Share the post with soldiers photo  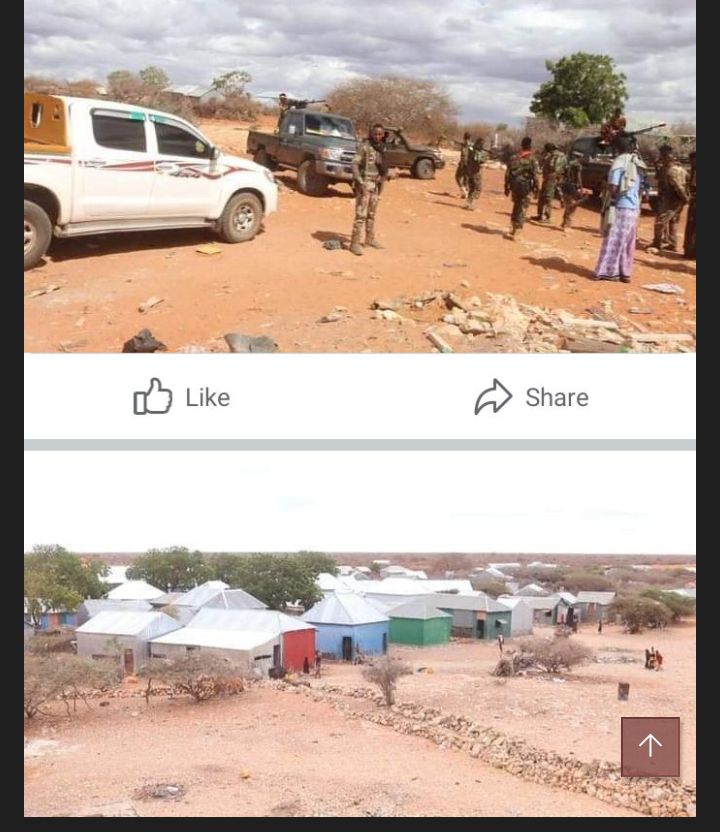[531, 397]
